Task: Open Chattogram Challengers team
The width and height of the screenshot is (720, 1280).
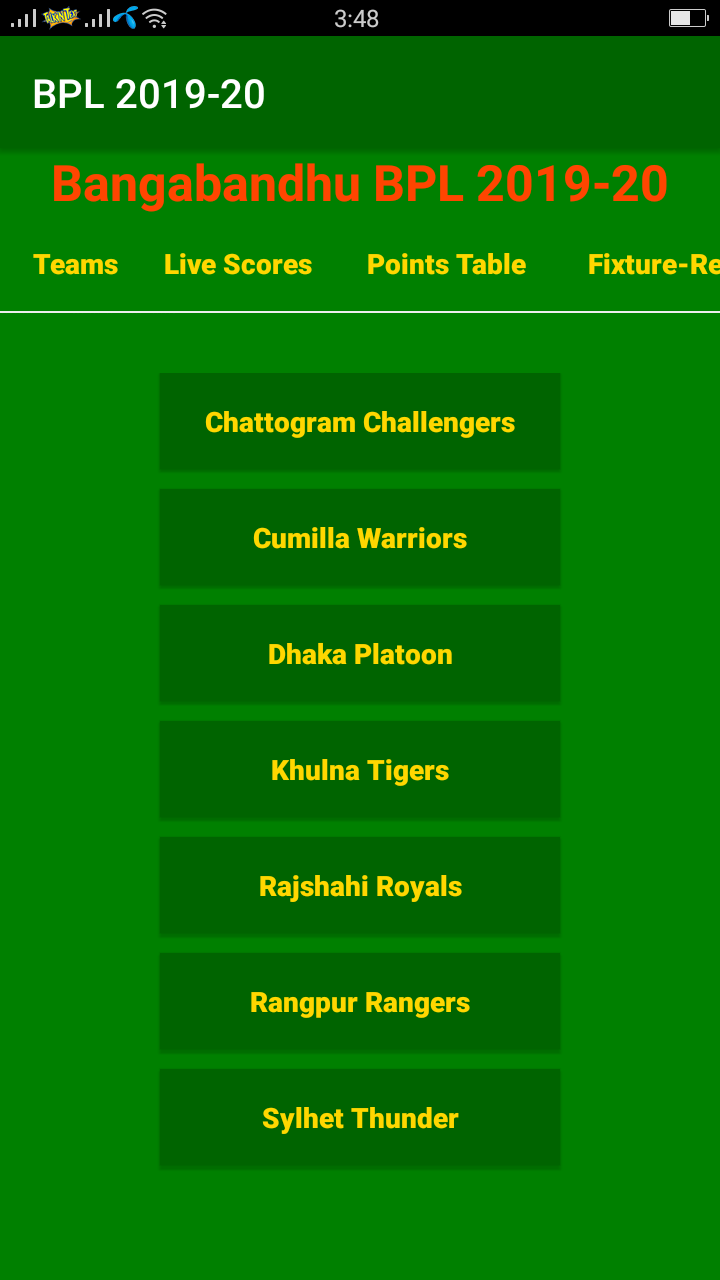Action: click(360, 422)
